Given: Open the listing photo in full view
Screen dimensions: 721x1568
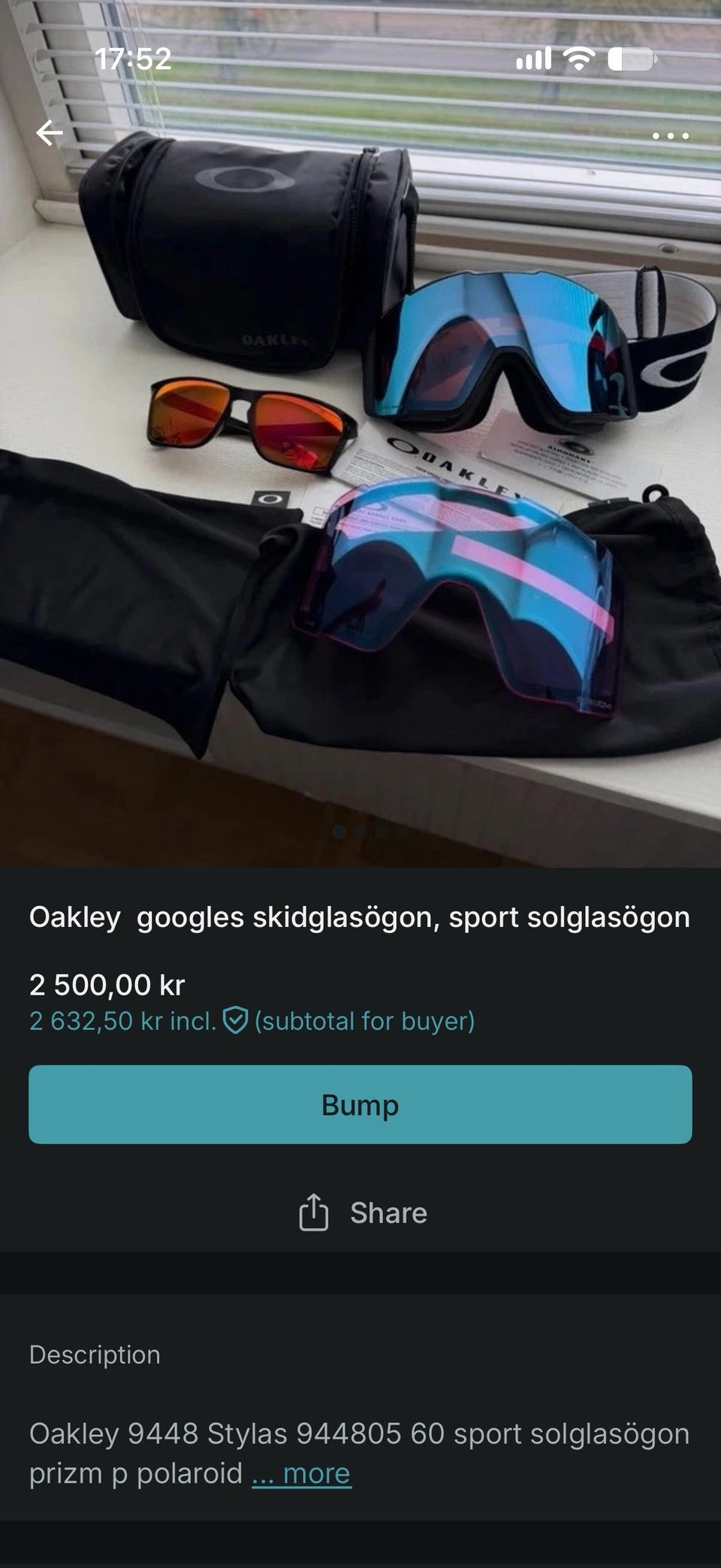Looking at the screenshot, I should 360,434.
